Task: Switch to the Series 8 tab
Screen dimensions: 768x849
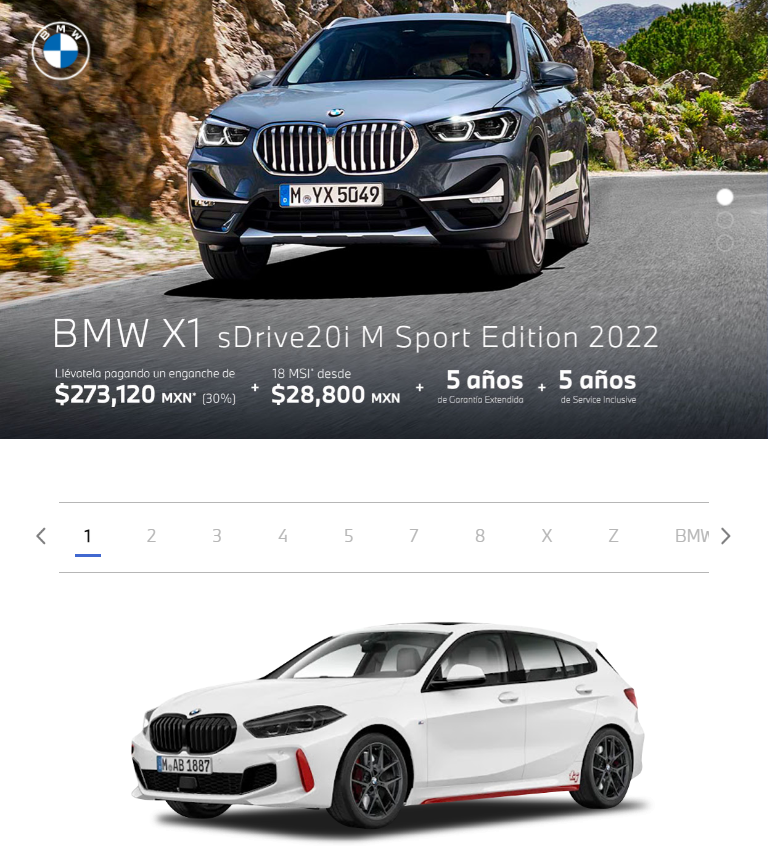Action: tap(480, 536)
